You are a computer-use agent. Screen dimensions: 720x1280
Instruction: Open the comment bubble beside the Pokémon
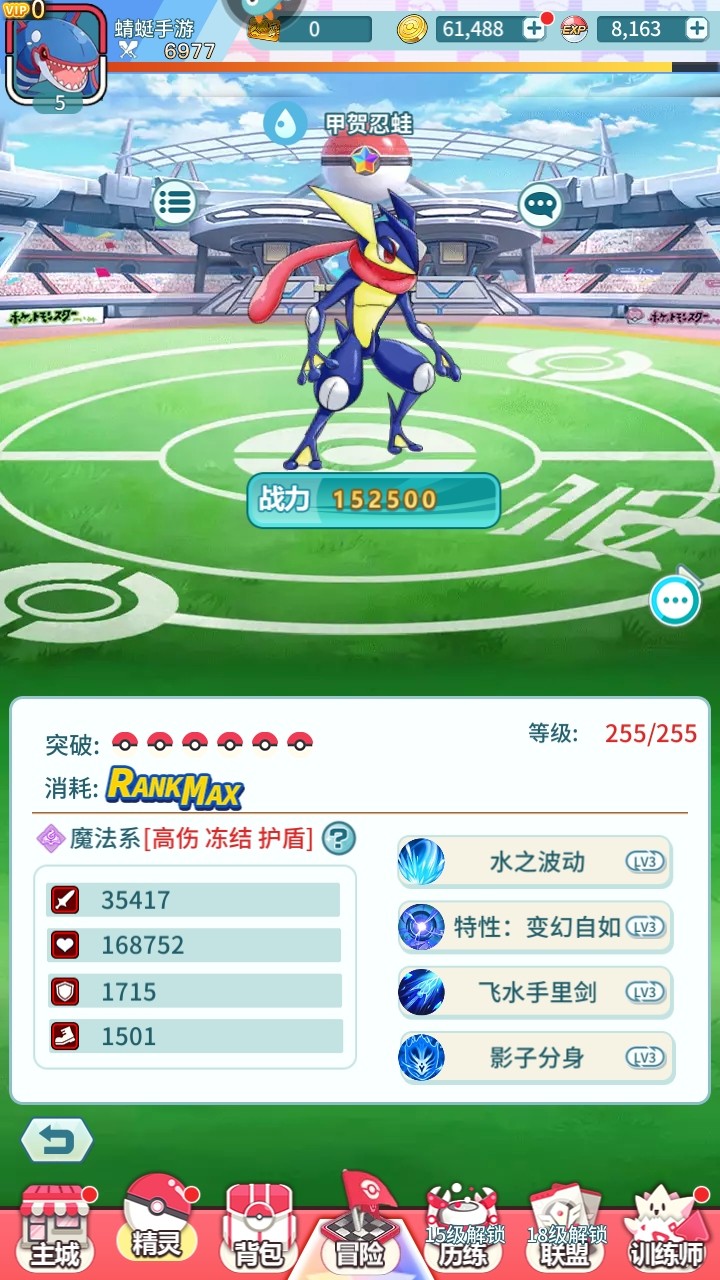pos(541,206)
